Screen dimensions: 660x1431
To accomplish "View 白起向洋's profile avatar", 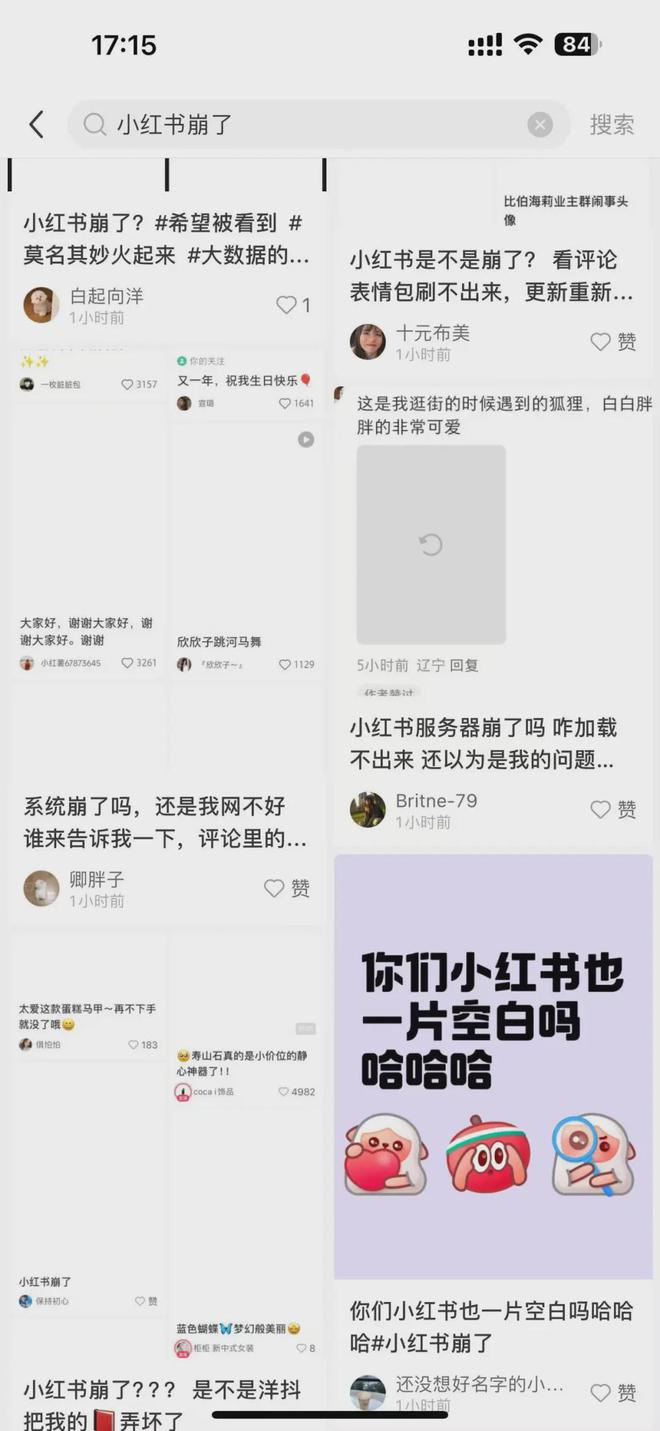I will 41,305.
